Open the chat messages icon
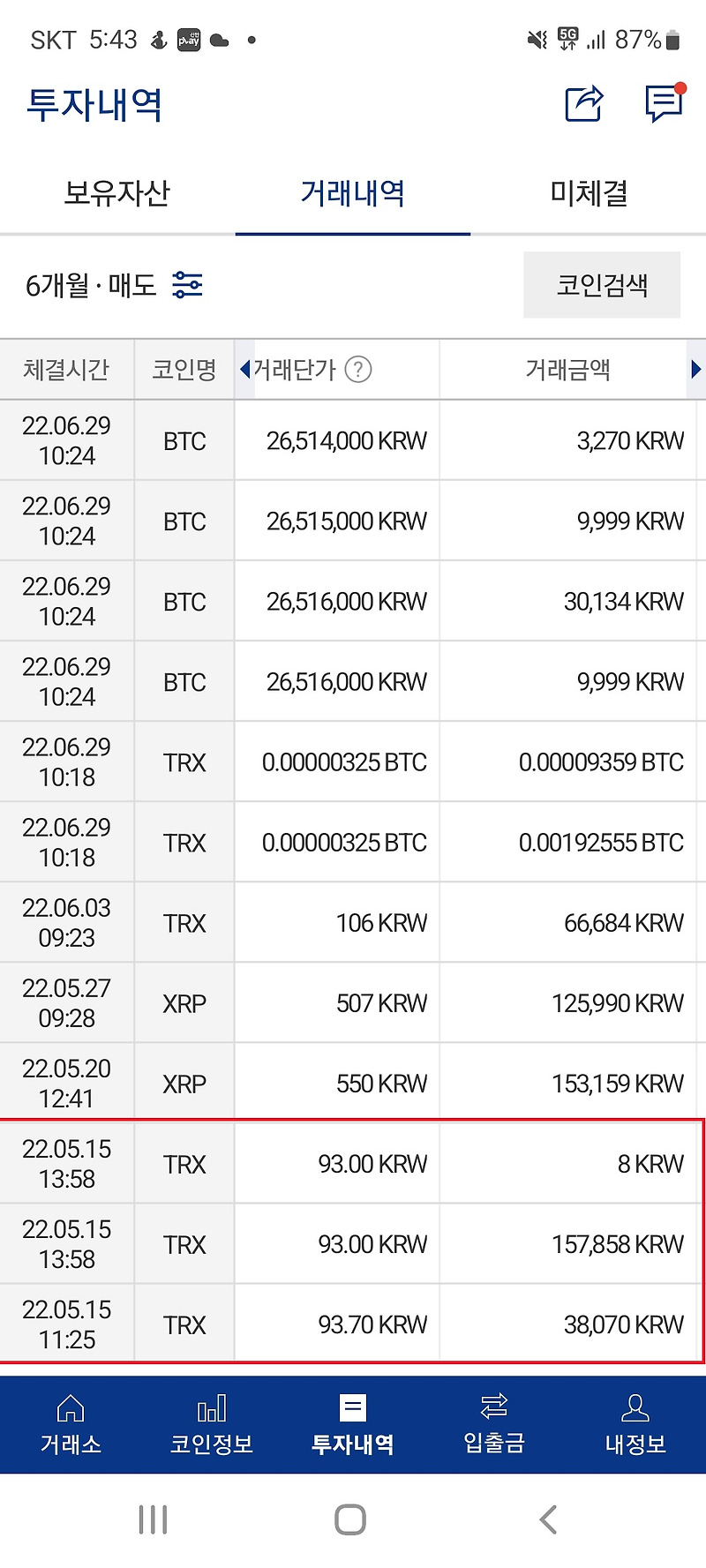Viewport: 706px width, 1568px height. coord(665,103)
